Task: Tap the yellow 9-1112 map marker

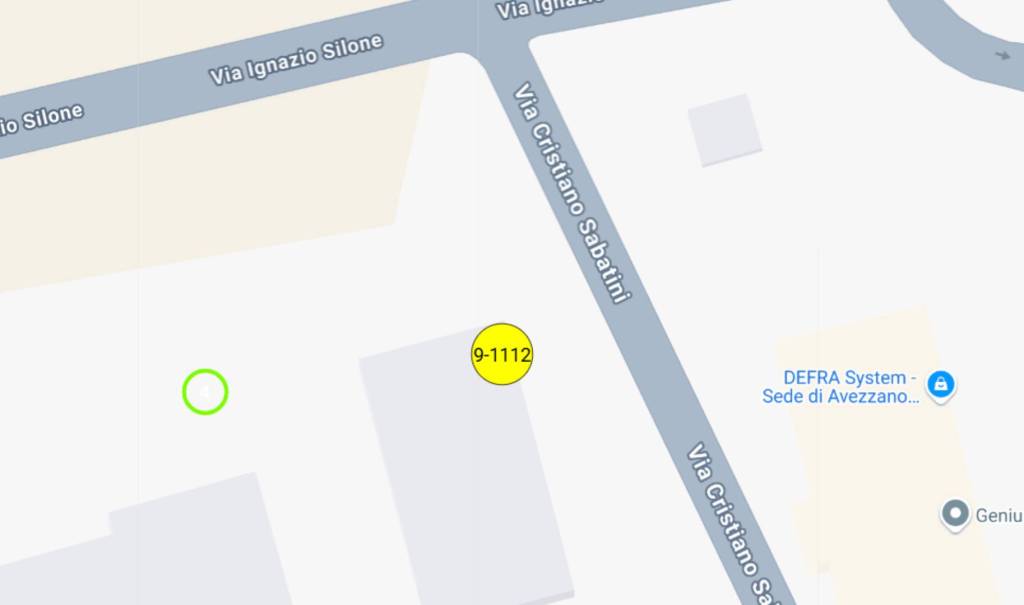Action: [502, 354]
